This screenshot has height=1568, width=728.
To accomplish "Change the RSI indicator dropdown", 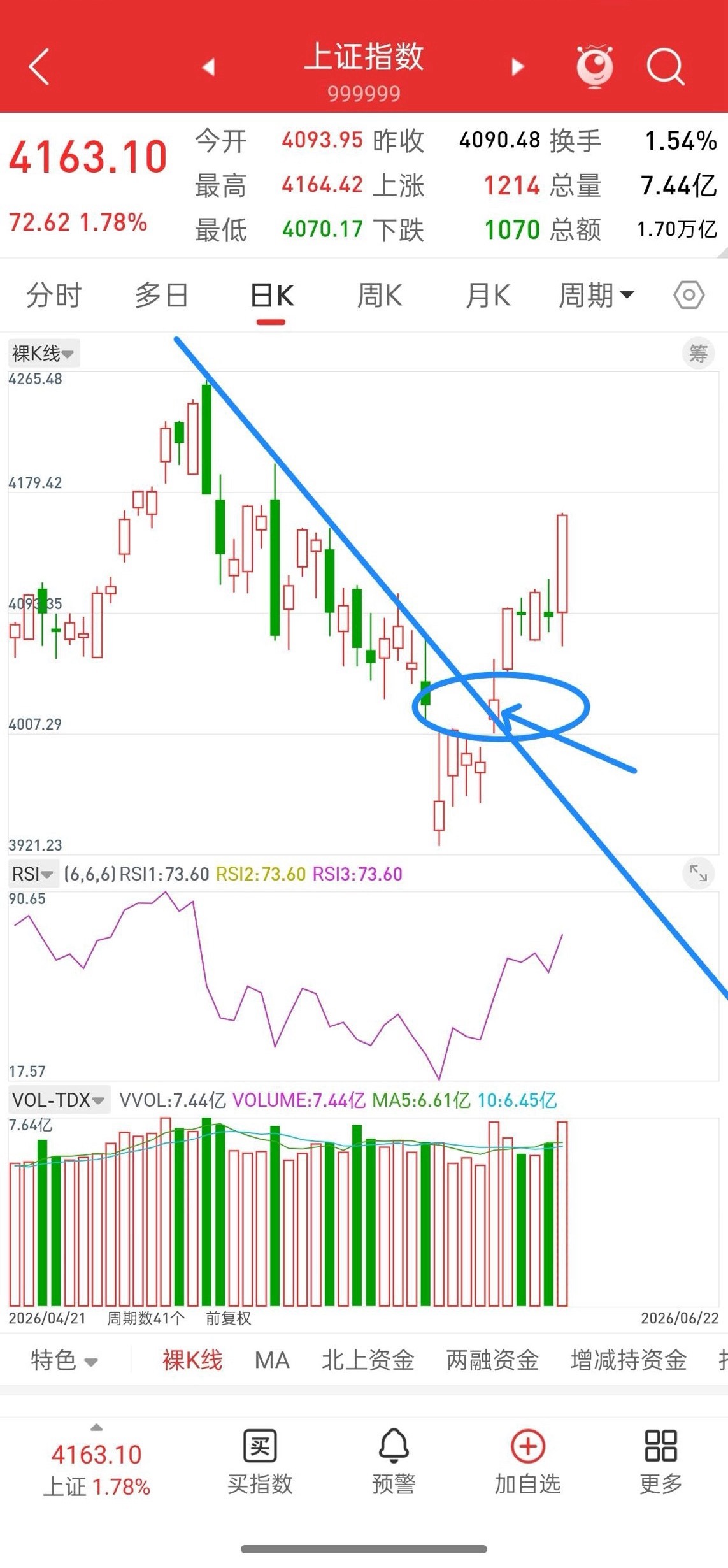I will tap(33, 874).
